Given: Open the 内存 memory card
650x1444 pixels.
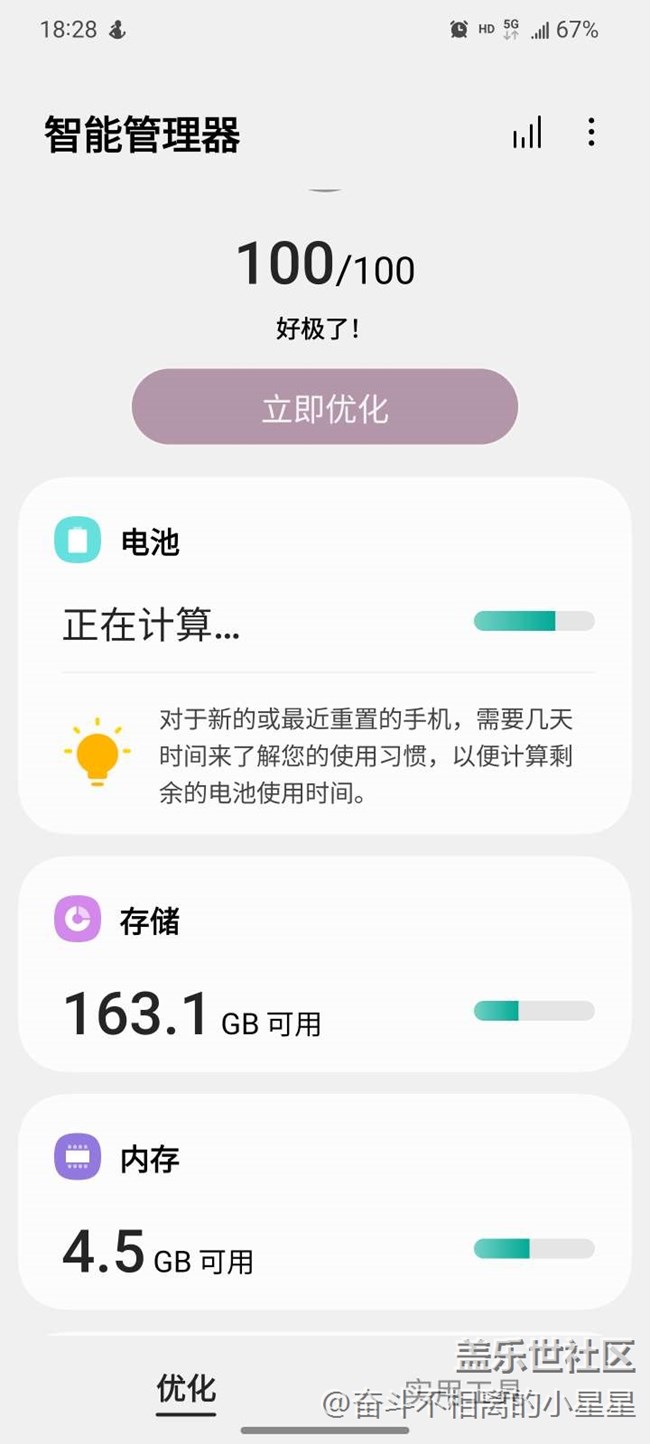Looking at the screenshot, I should (x=324, y=1200).
